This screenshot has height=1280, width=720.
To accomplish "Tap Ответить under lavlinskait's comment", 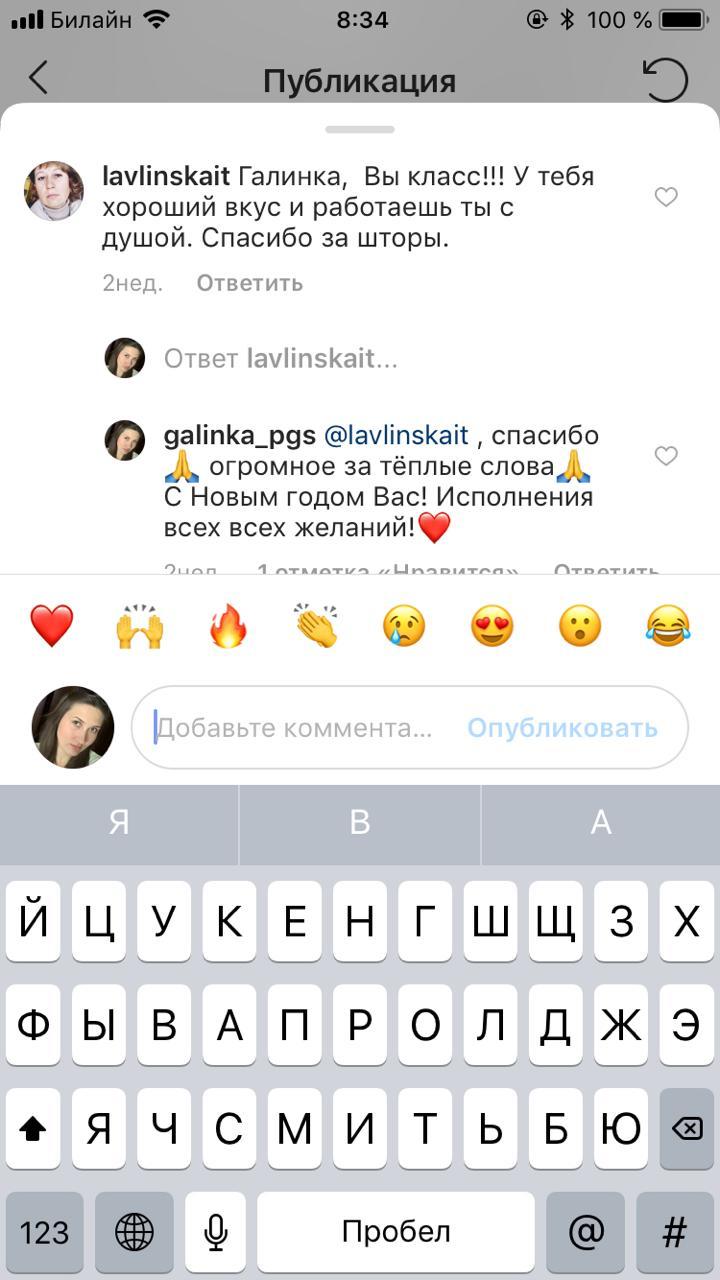I will tap(249, 283).
